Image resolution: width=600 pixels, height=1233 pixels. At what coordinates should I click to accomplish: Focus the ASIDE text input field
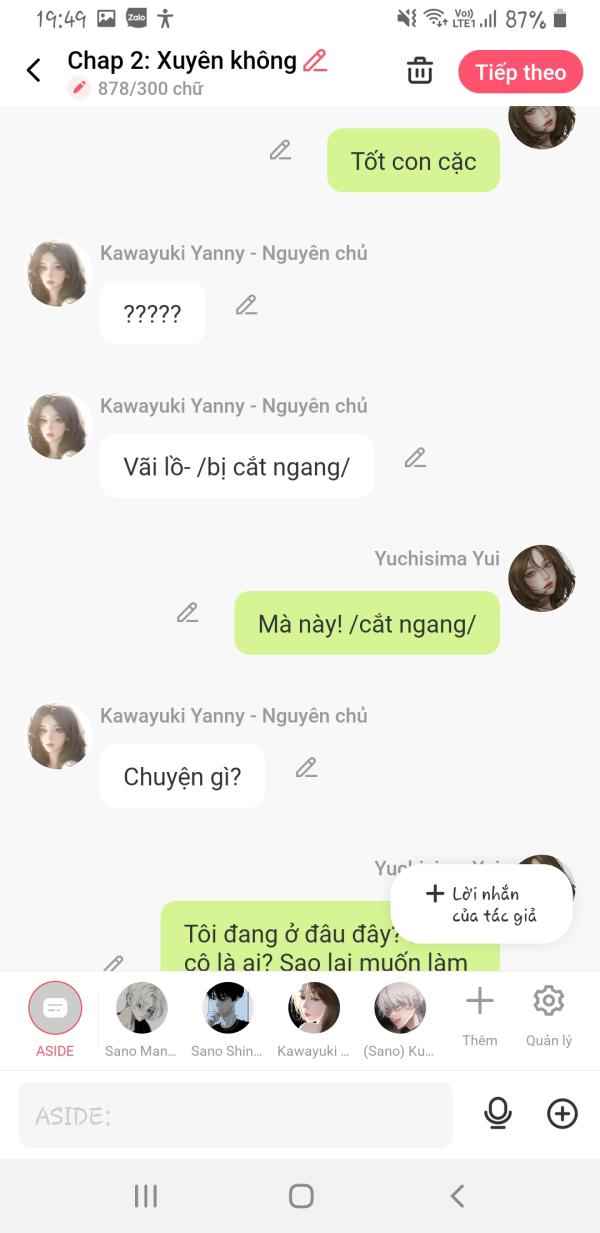pyautogui.click(x=235, y=1115)
